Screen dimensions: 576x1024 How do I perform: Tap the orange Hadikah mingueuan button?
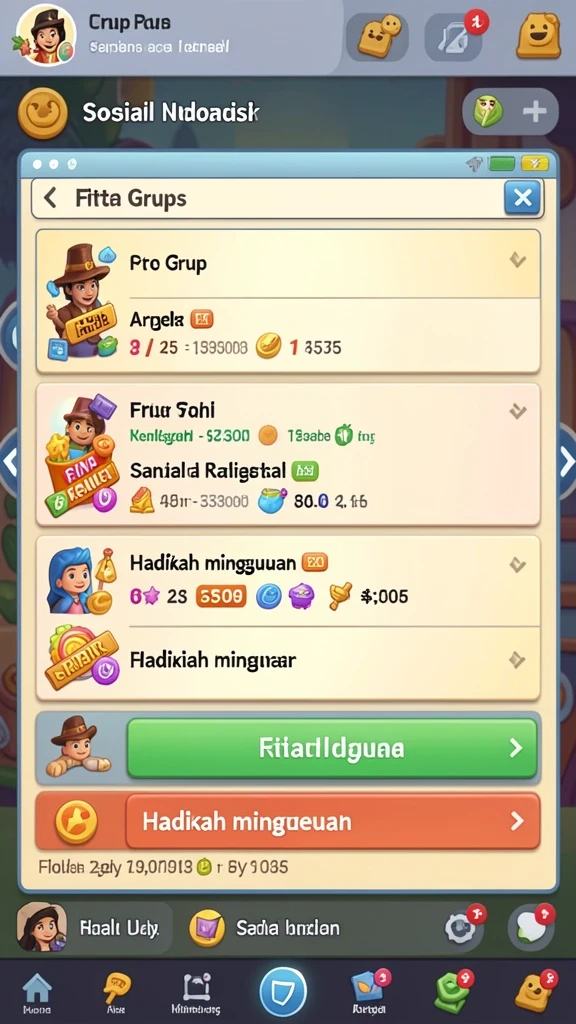332,821
